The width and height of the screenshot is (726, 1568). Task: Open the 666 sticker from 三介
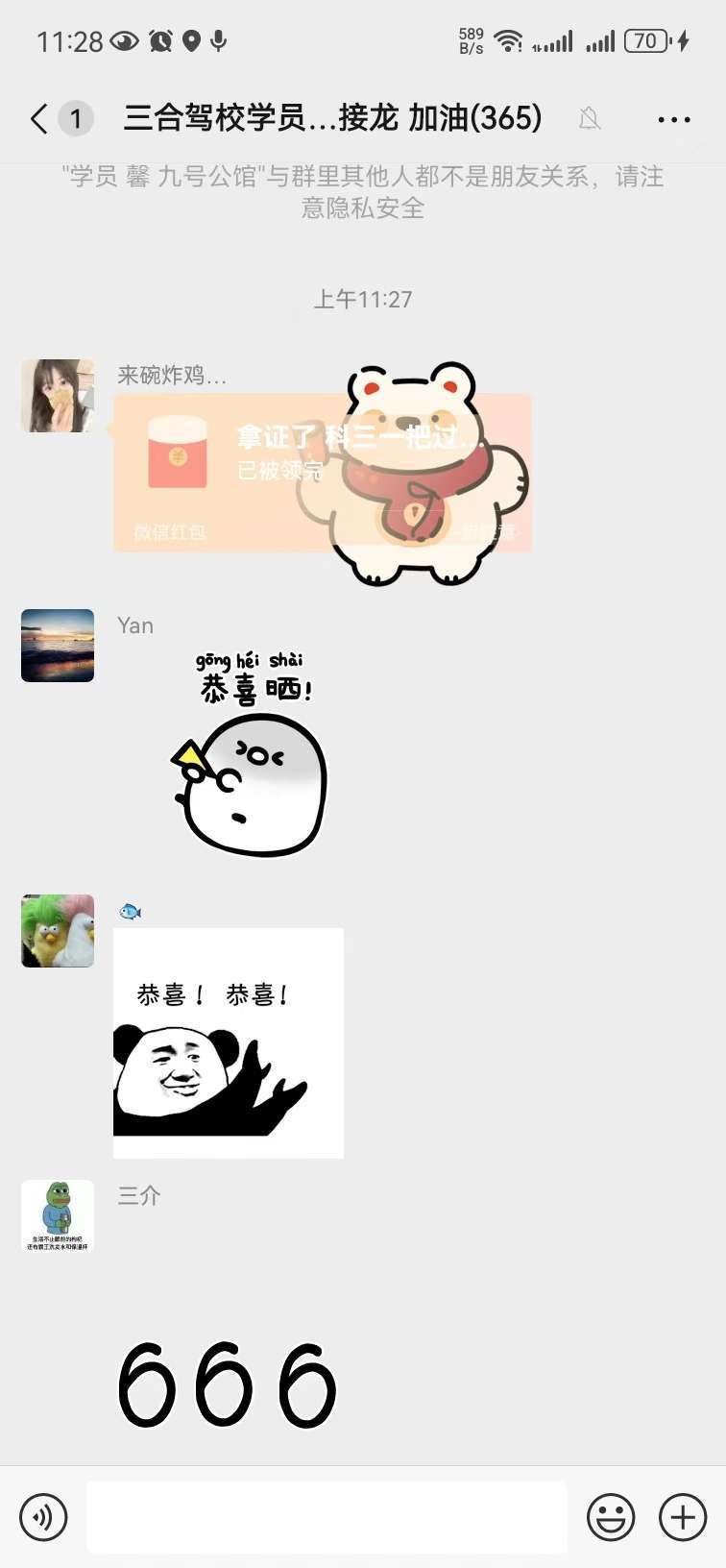point(227,1385)
